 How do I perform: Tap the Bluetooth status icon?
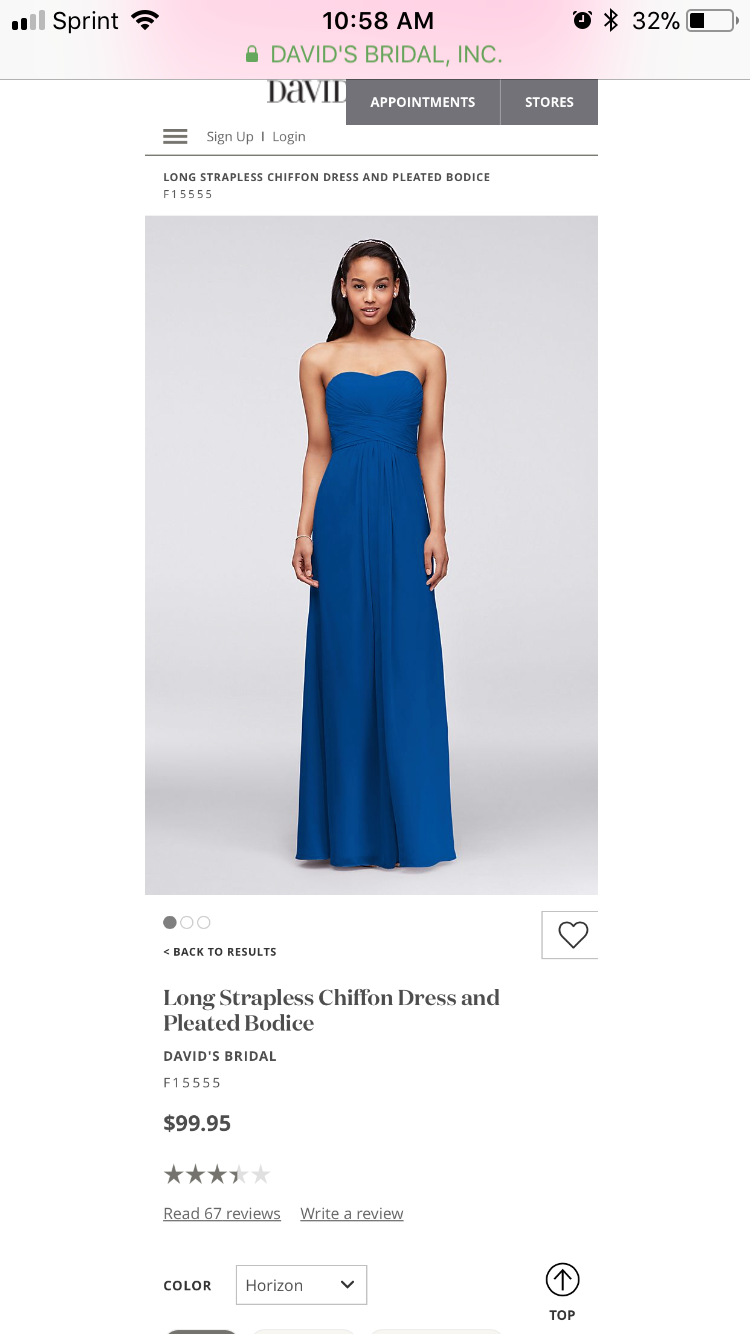coord(611,19)
